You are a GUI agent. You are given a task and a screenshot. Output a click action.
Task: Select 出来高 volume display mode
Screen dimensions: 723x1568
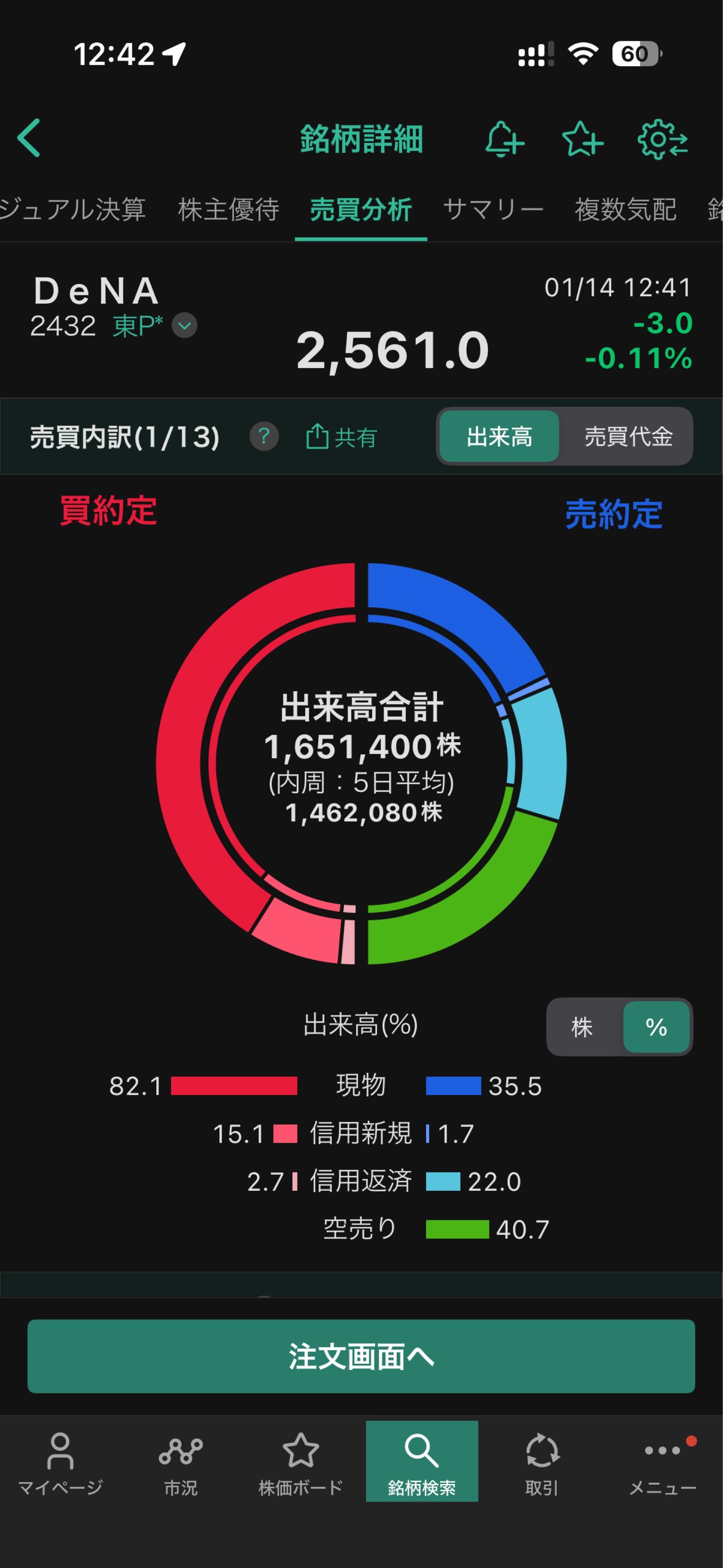[x=499, y=436]
